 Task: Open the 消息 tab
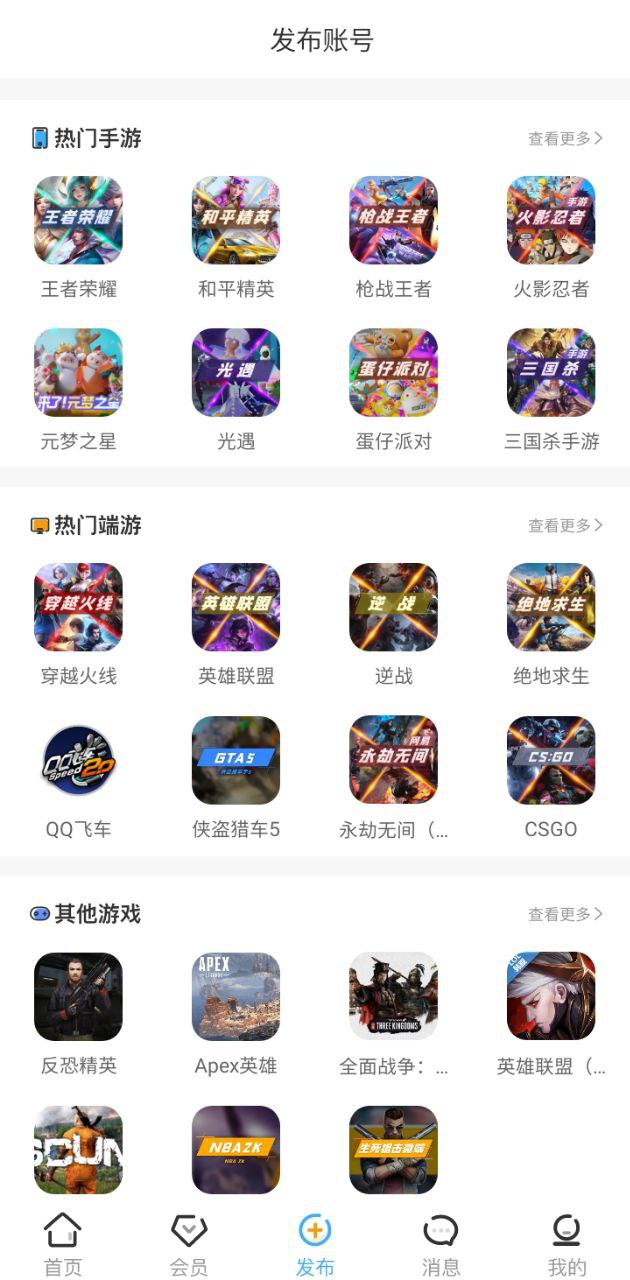(x=441, y=1244)
